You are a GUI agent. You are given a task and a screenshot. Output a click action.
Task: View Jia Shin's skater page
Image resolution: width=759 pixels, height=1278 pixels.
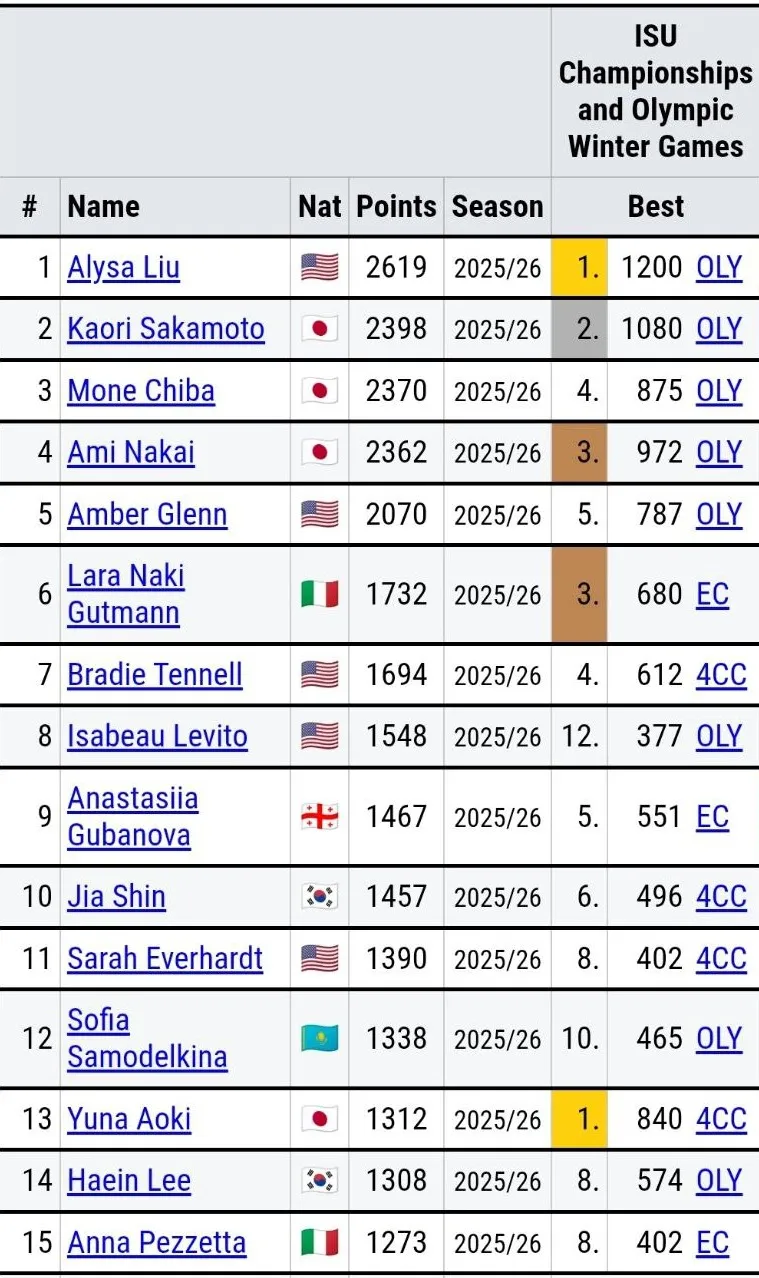click(116, 897)
